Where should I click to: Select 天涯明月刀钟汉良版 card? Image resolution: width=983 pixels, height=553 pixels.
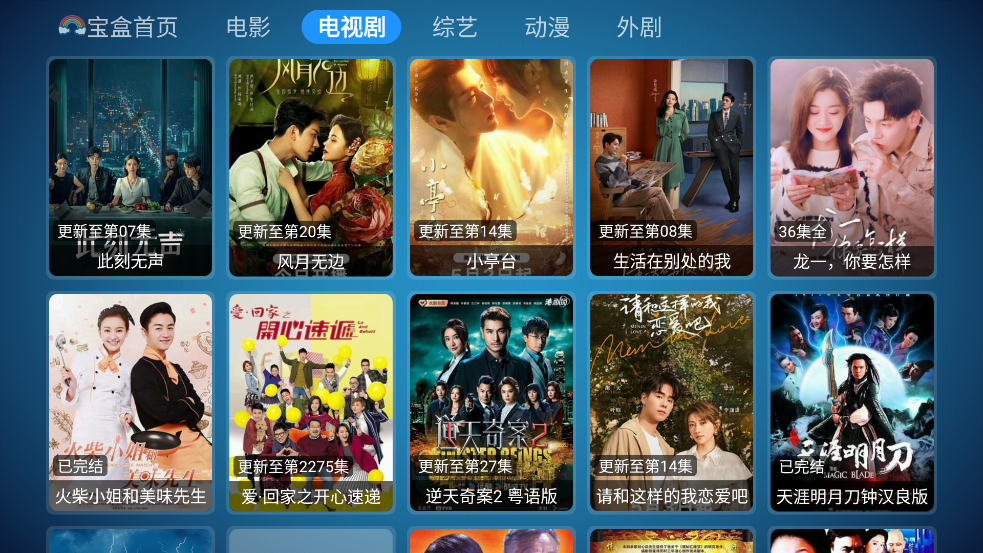pyautogui.click(x=852, y=402)
